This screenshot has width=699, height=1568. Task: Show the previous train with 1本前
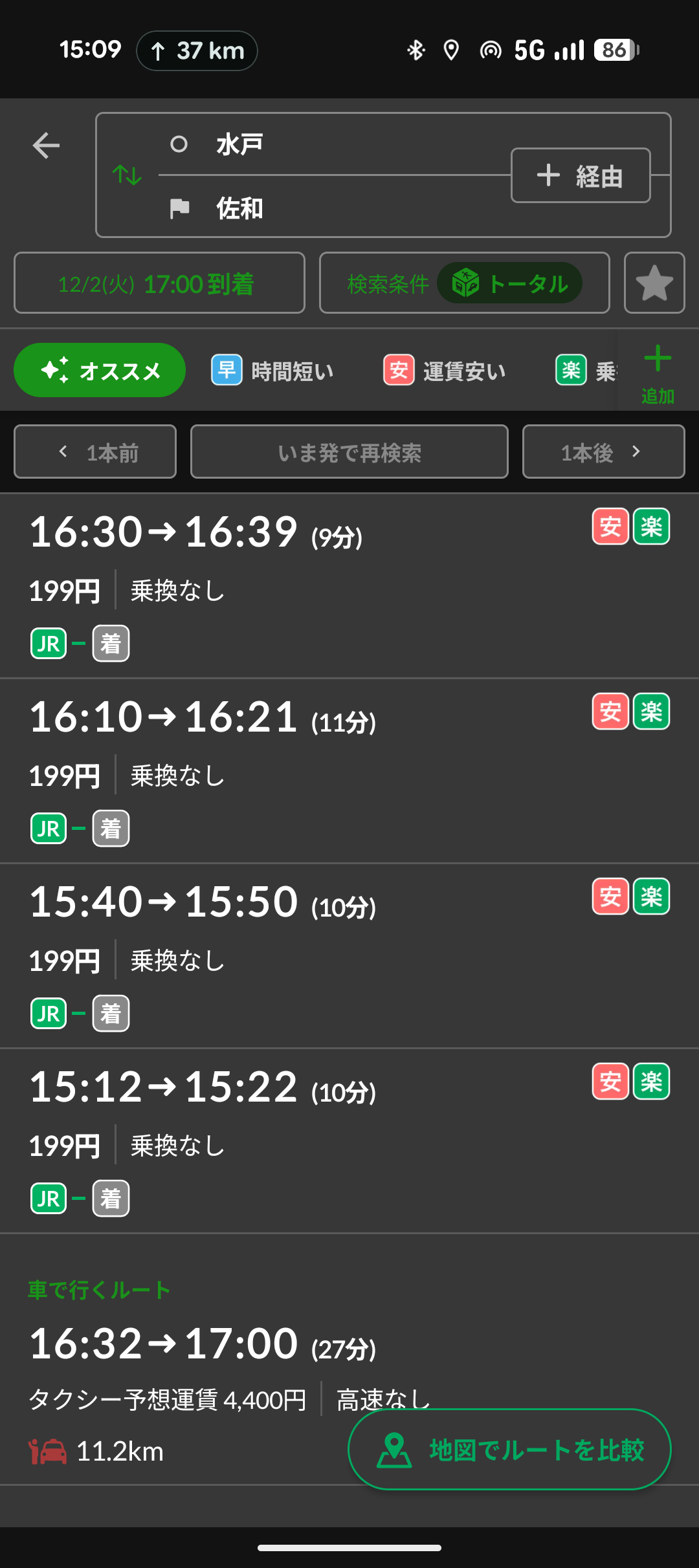click(x=95, y=452)
